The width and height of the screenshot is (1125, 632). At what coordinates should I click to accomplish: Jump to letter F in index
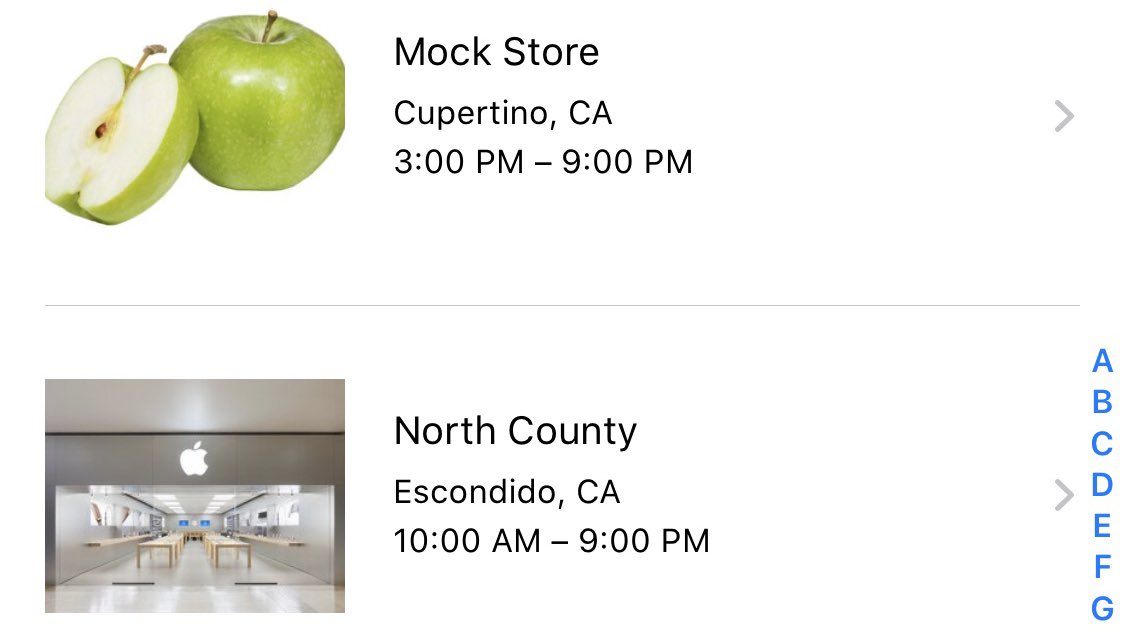(x=1102, y=567)
